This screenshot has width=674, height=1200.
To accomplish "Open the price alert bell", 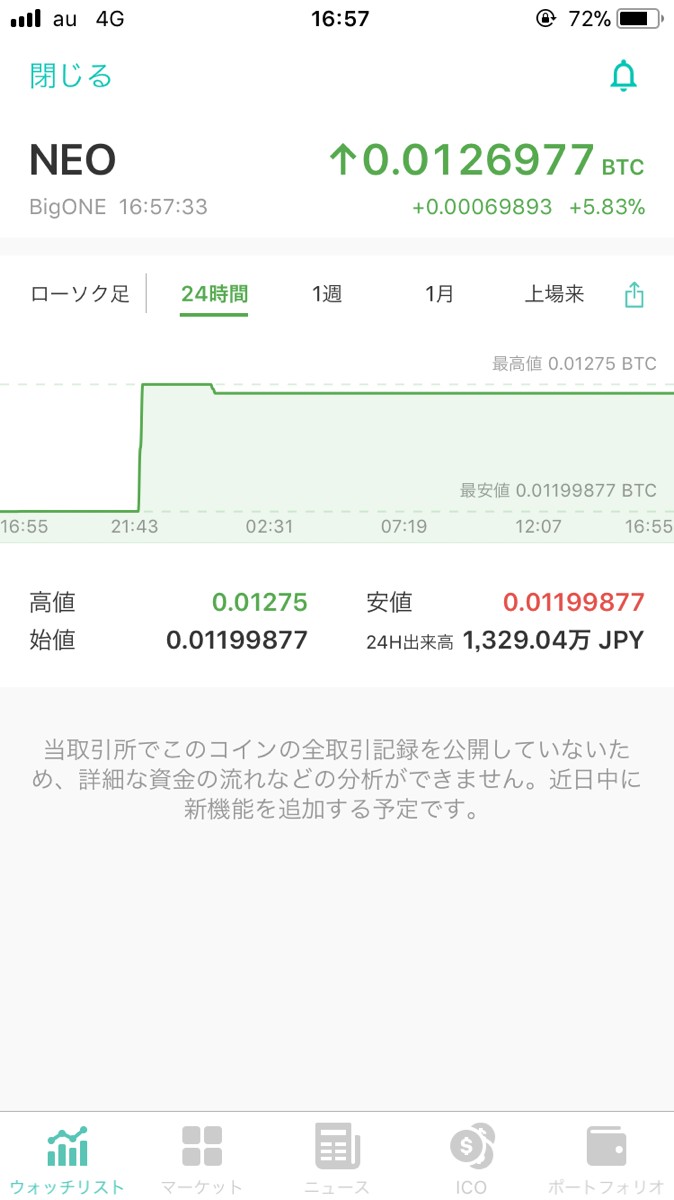I will (624, 76).
